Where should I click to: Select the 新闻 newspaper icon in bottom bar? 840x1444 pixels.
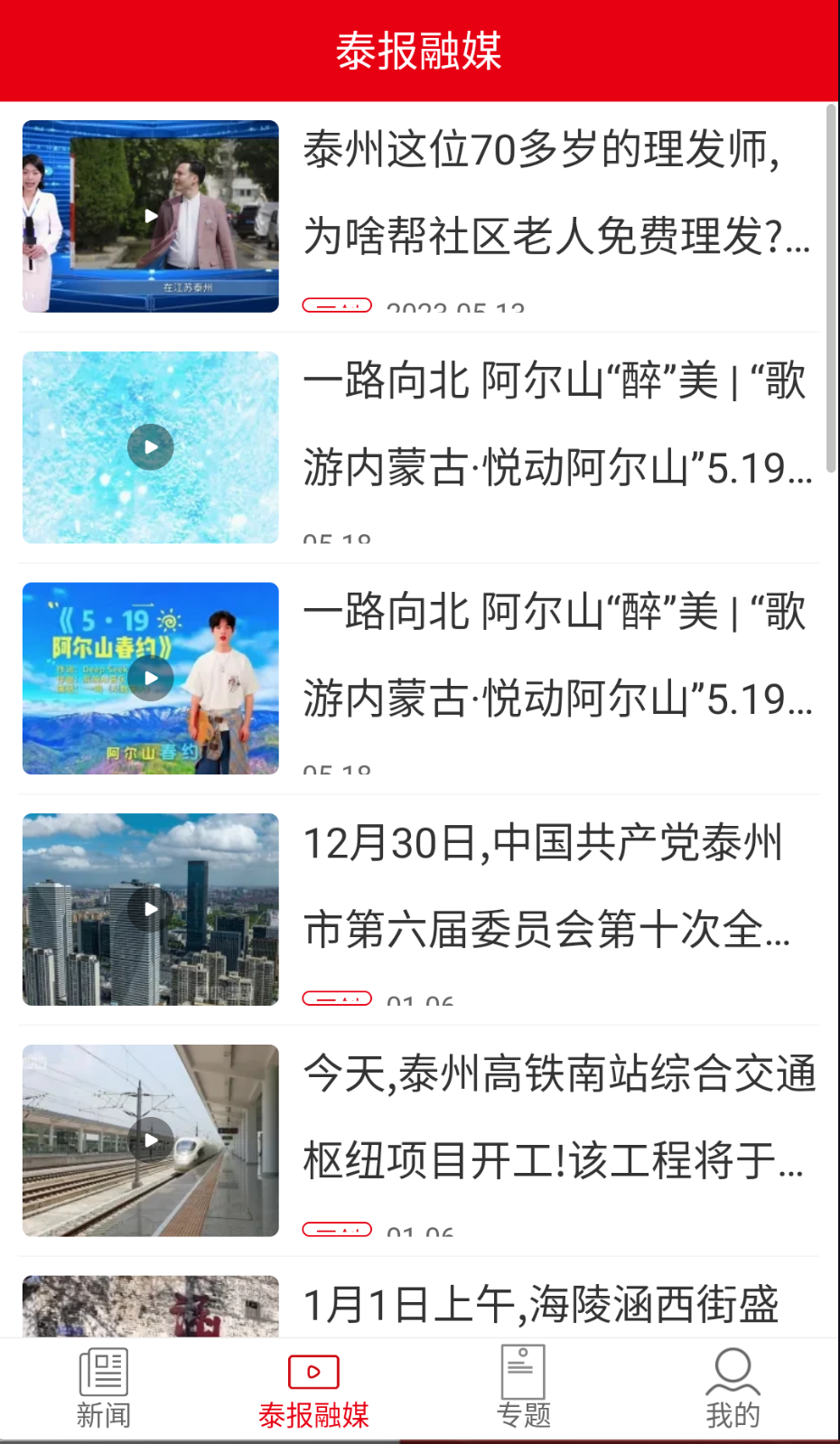pos(101,1370)
